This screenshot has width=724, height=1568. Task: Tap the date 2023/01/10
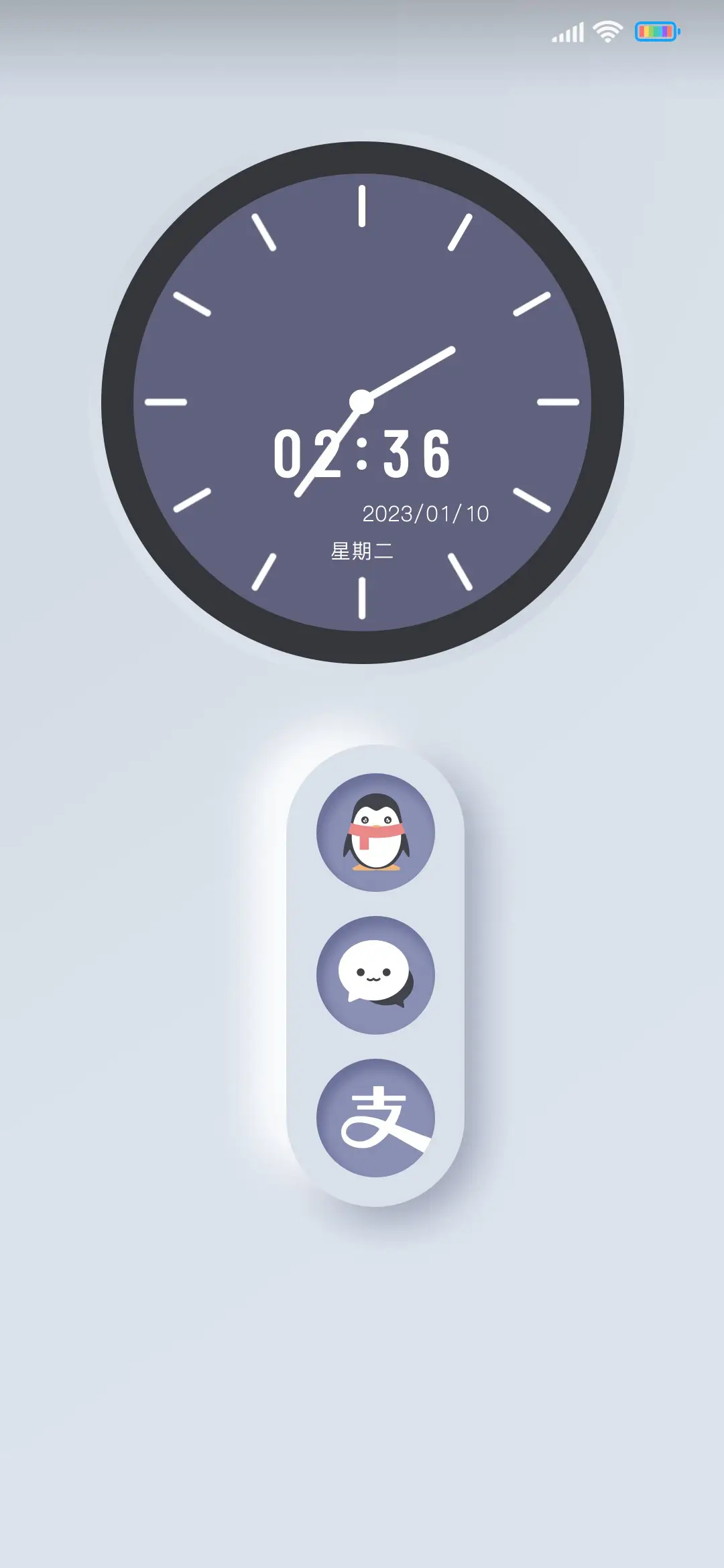coord(426,513)
